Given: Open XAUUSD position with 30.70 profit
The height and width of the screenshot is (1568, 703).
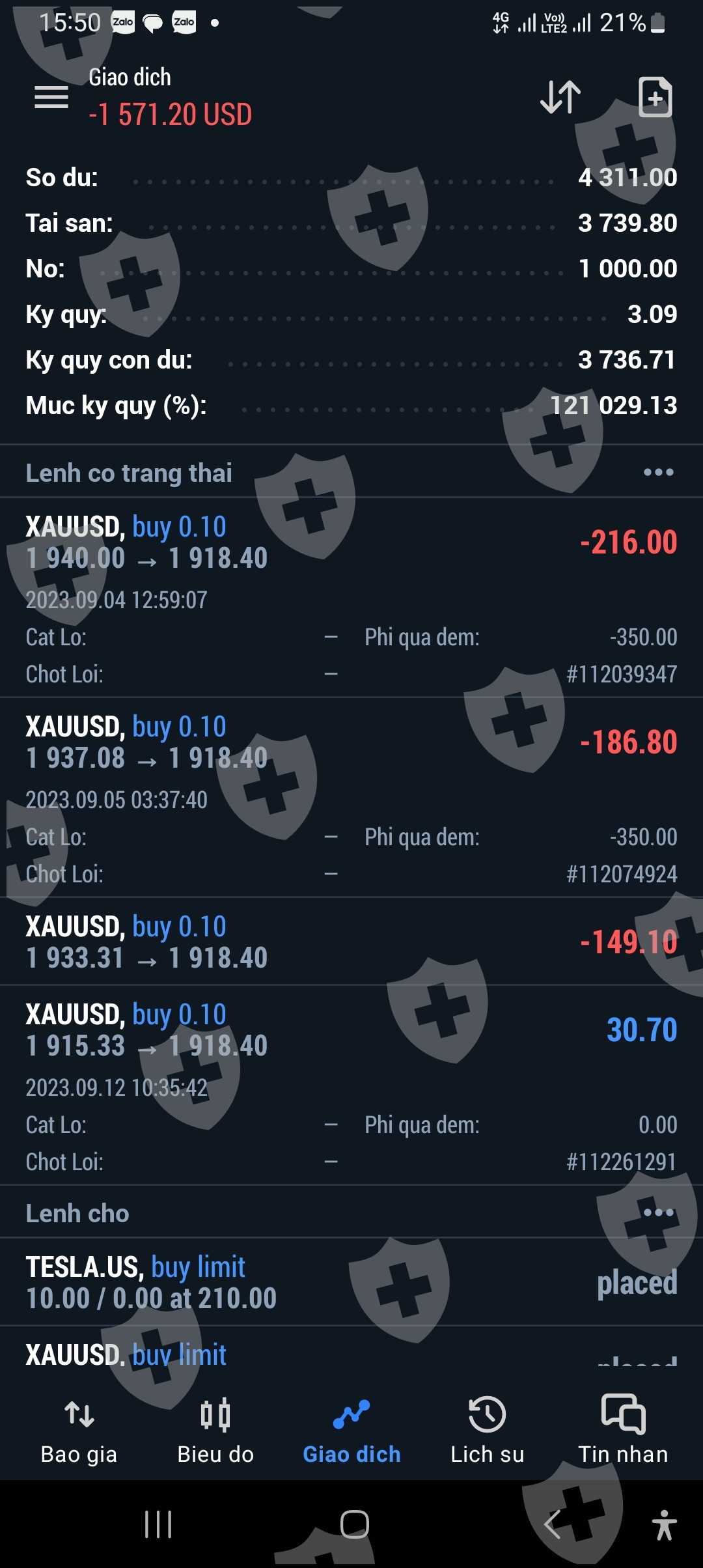Looking at the screenshot, I should click(x=351, y=1085).
